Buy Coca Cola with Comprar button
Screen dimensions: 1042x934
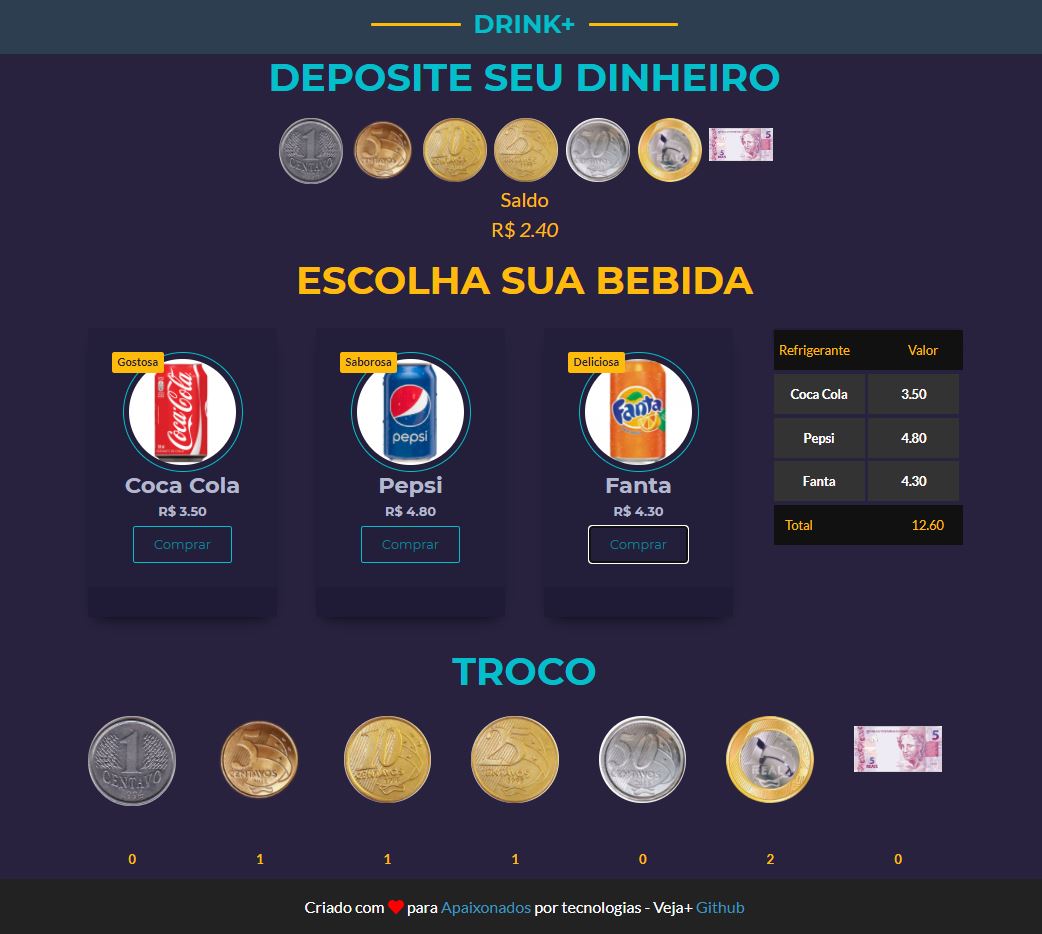tap(182, 544)
